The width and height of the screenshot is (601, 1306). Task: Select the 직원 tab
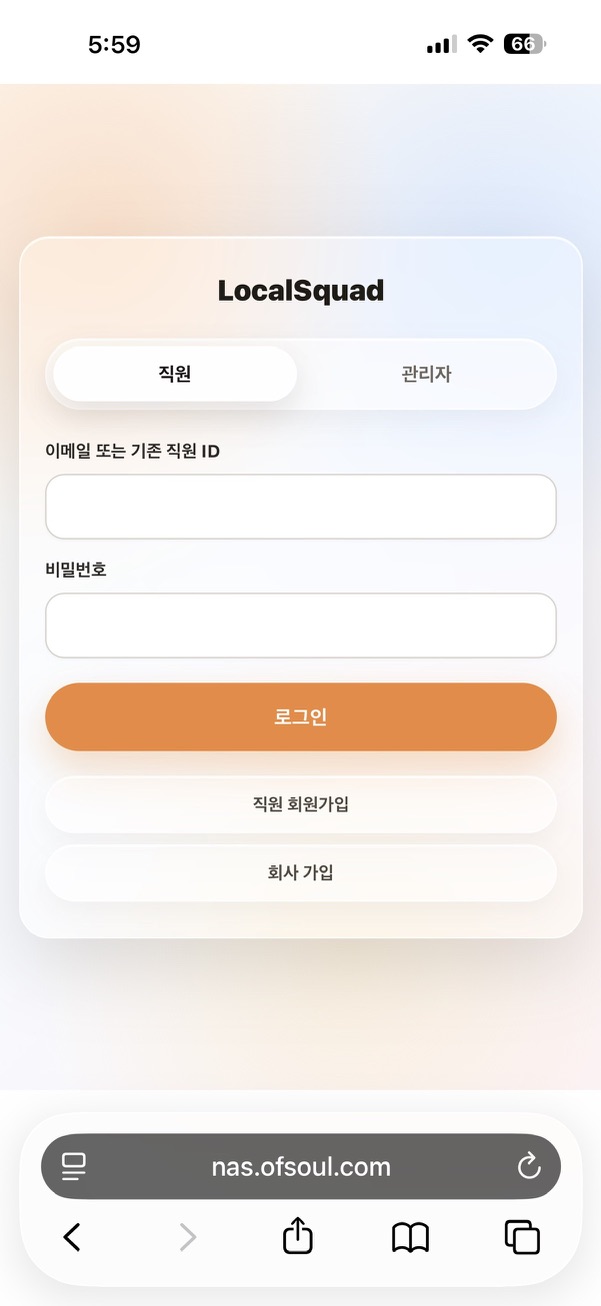(175, 374)
